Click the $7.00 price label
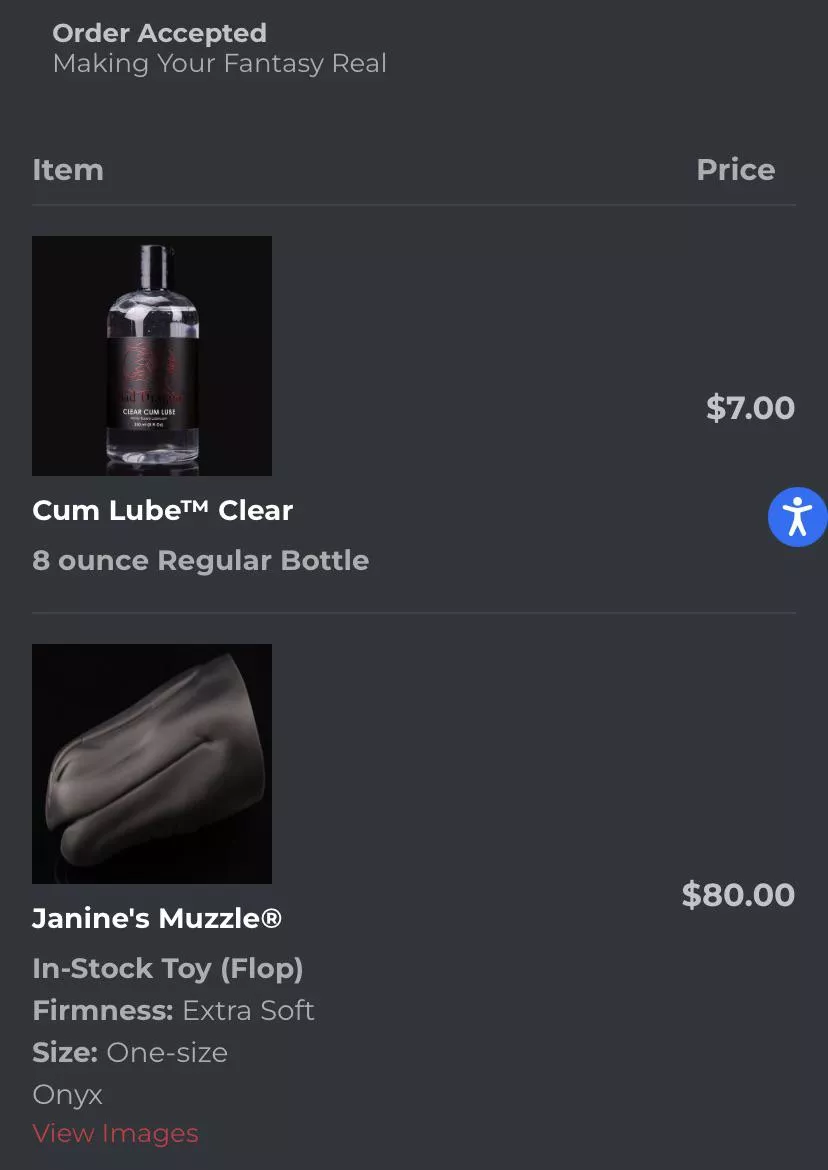 pyautogui.click(x=750, y=407)
